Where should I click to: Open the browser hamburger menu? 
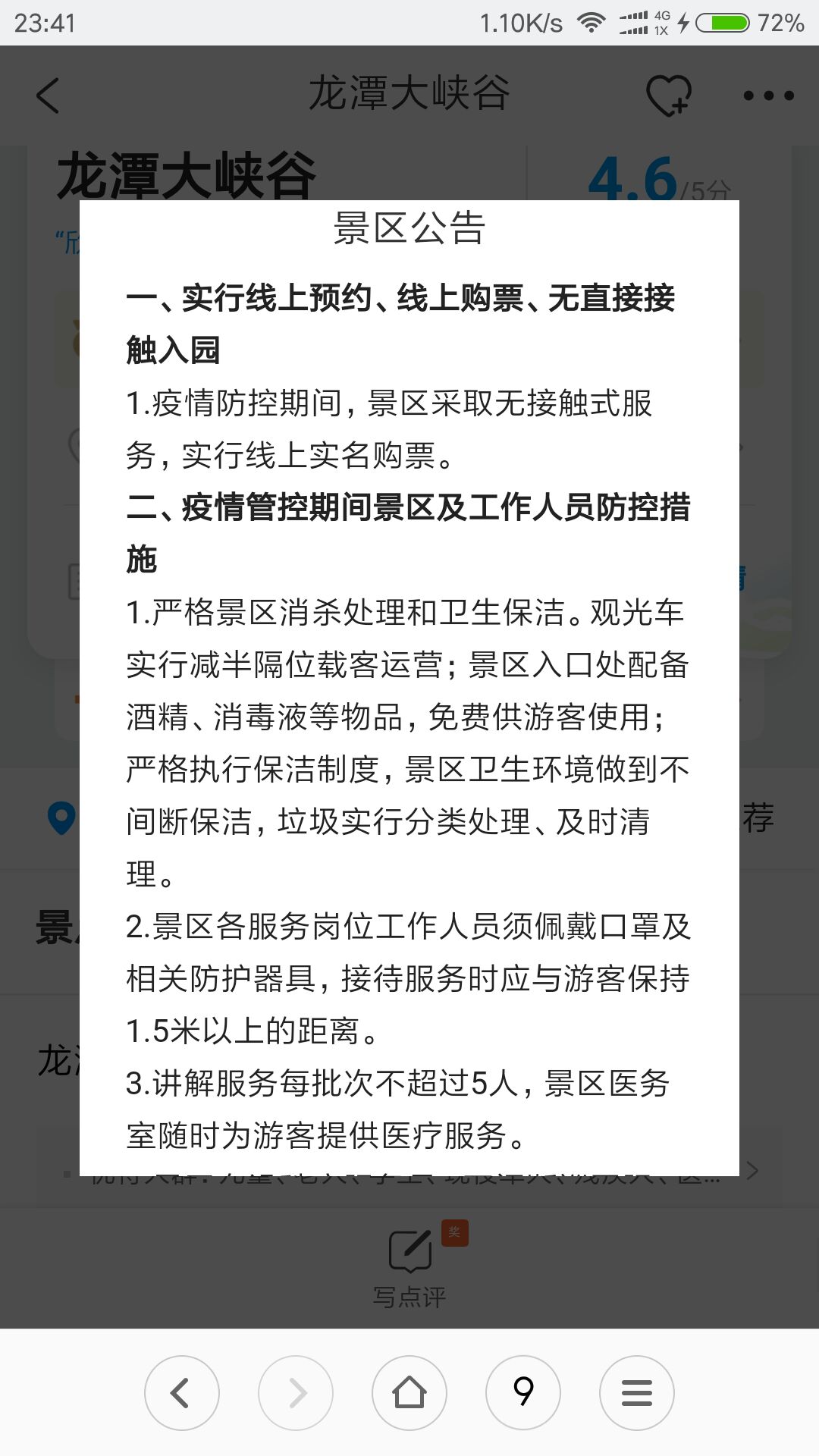pyautogui.click(x=637, y=1393)
